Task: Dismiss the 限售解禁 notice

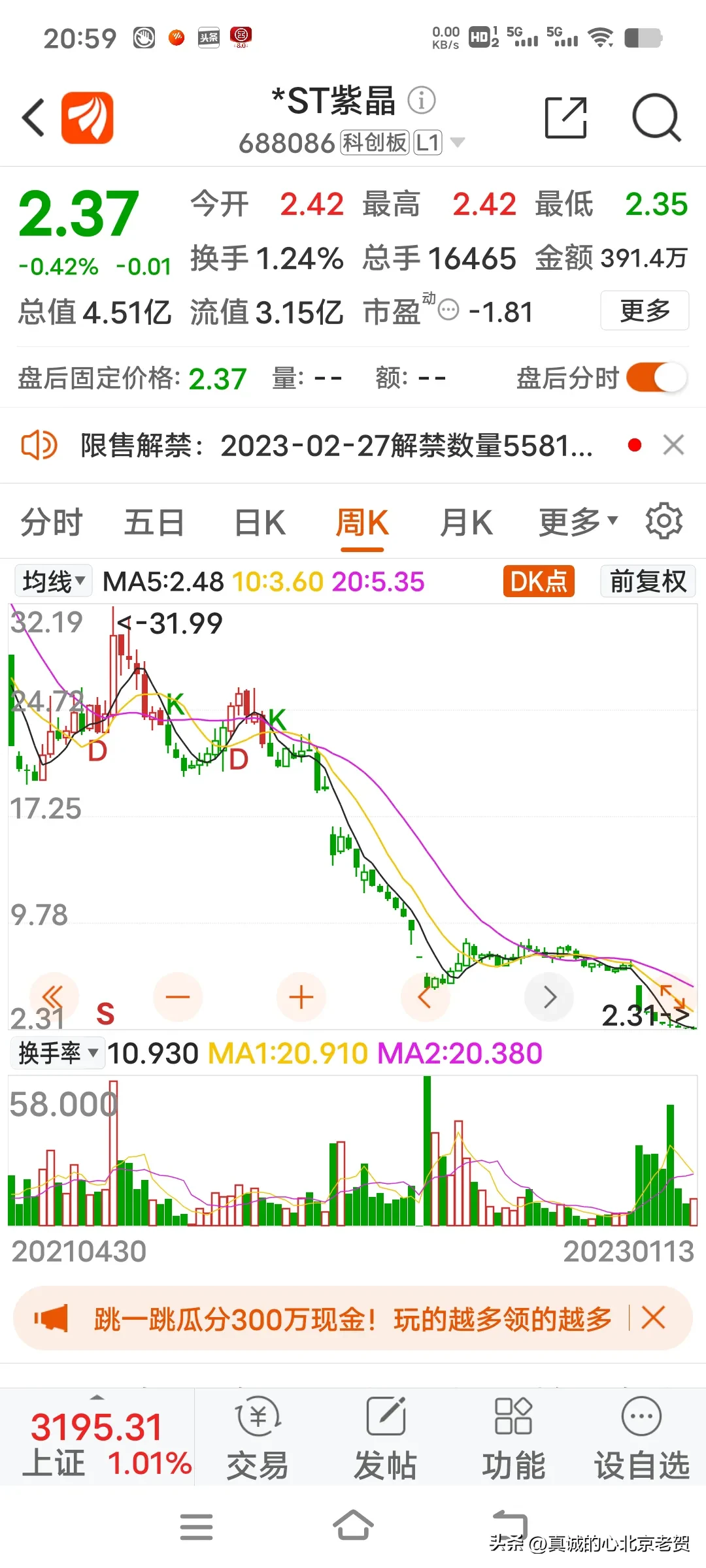Action: tap(673, 446)
